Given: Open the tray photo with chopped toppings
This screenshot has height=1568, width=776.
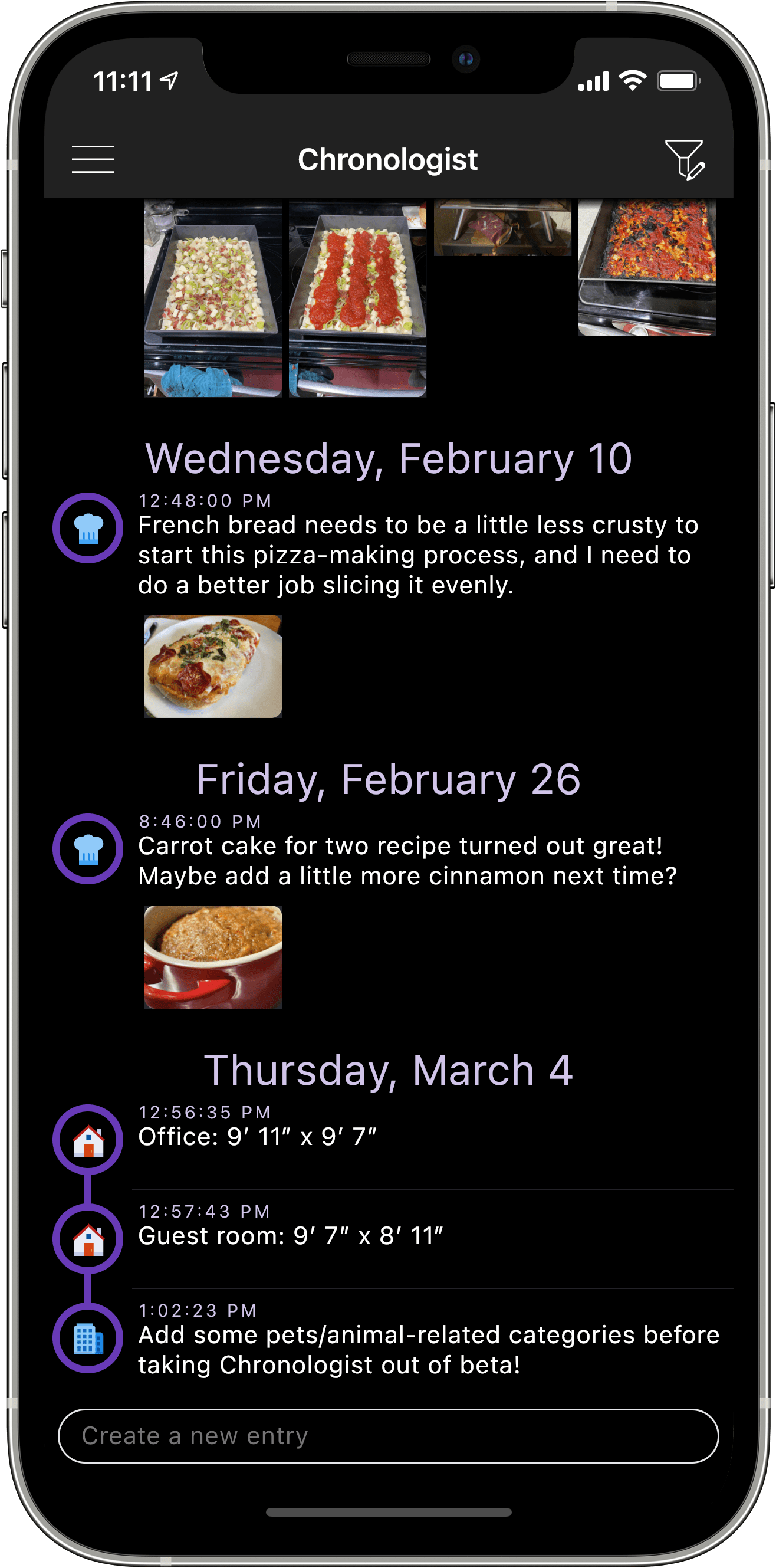Looking at the screenshot, I should [x=213, y=298].
